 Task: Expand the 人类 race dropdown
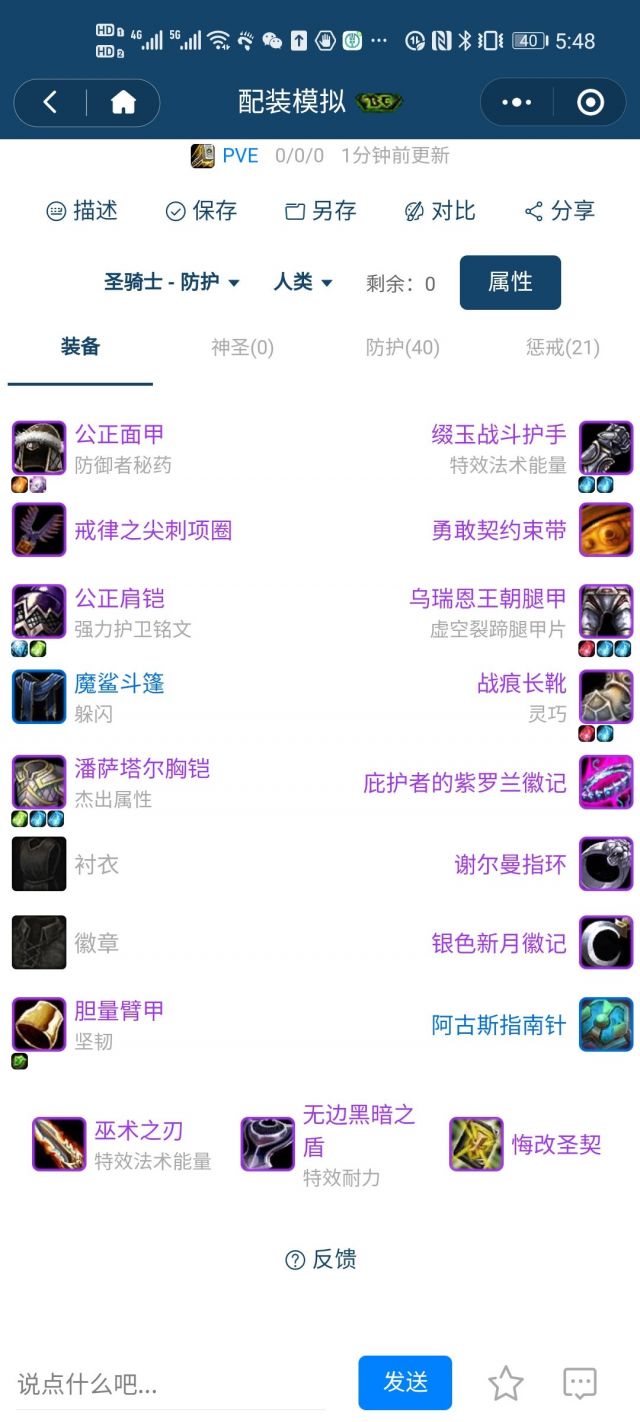click(x=302, y=283)
